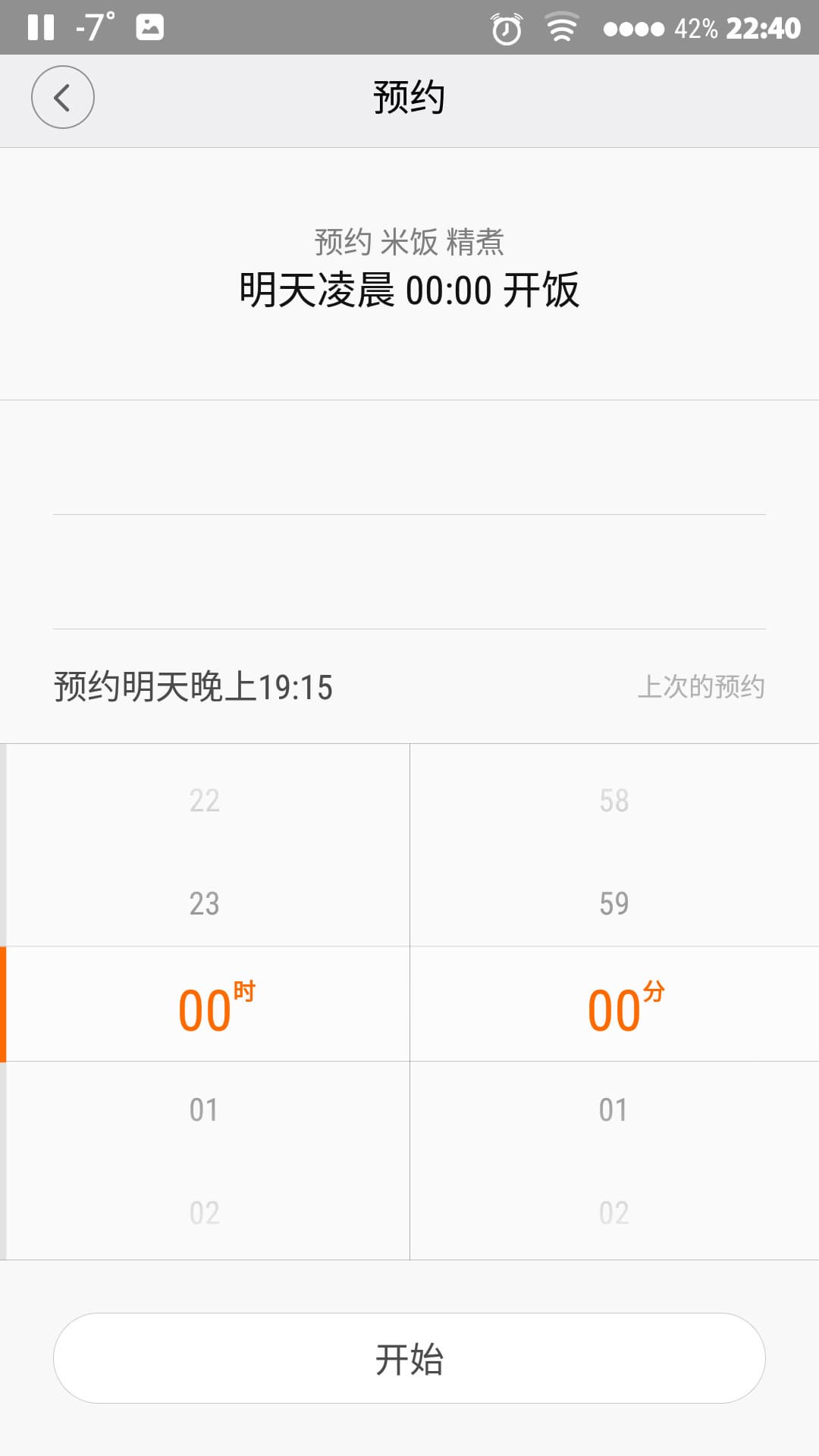The width and height of the screenshot is (819, 1456).
Task: Go back from the 预约 screen
Action: [63, 97]
